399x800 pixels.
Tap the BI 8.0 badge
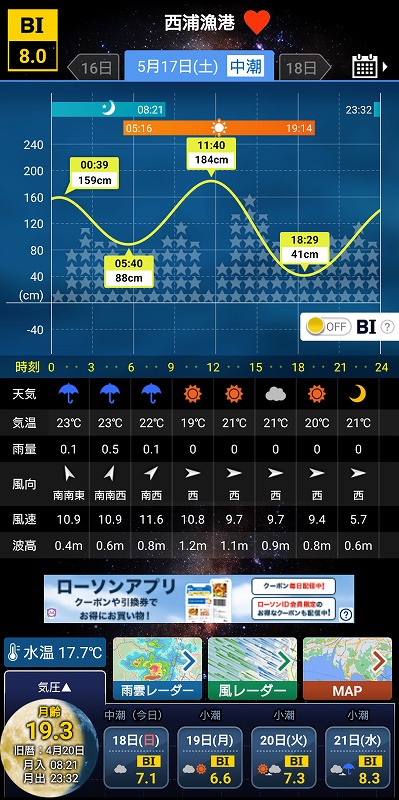tap(33, 40)
